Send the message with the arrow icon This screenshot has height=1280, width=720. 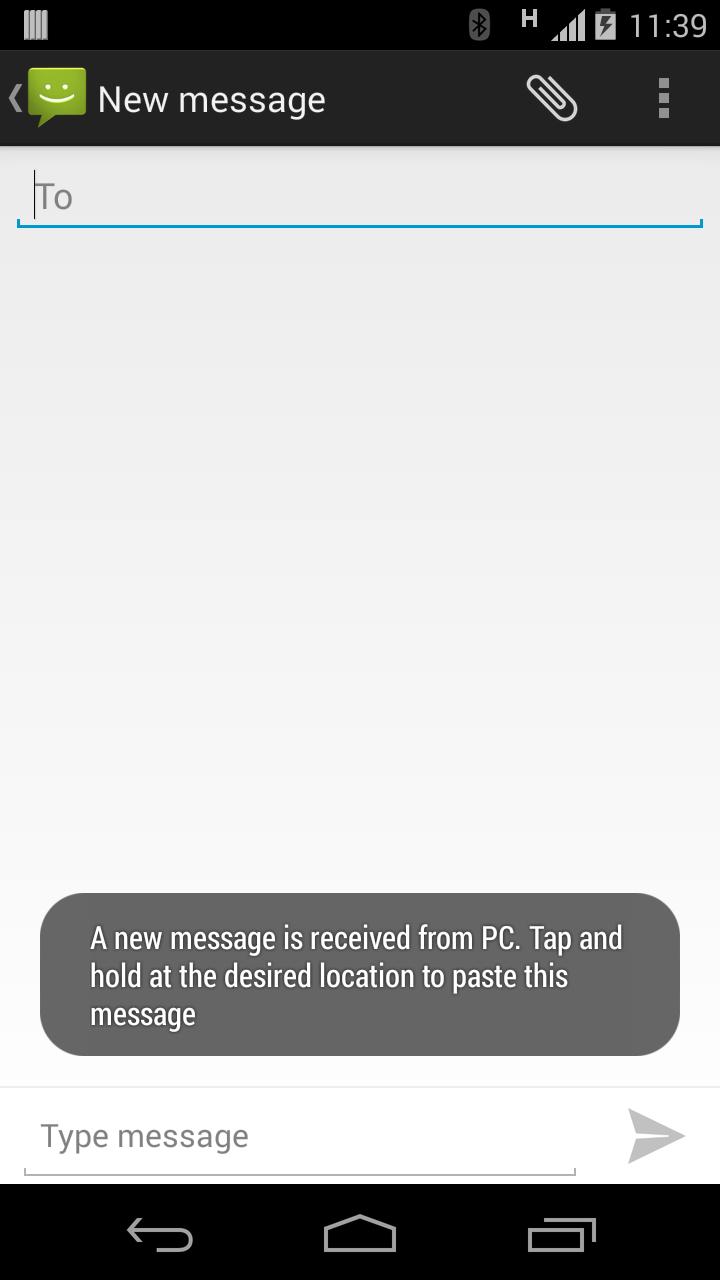point(656,1136)
